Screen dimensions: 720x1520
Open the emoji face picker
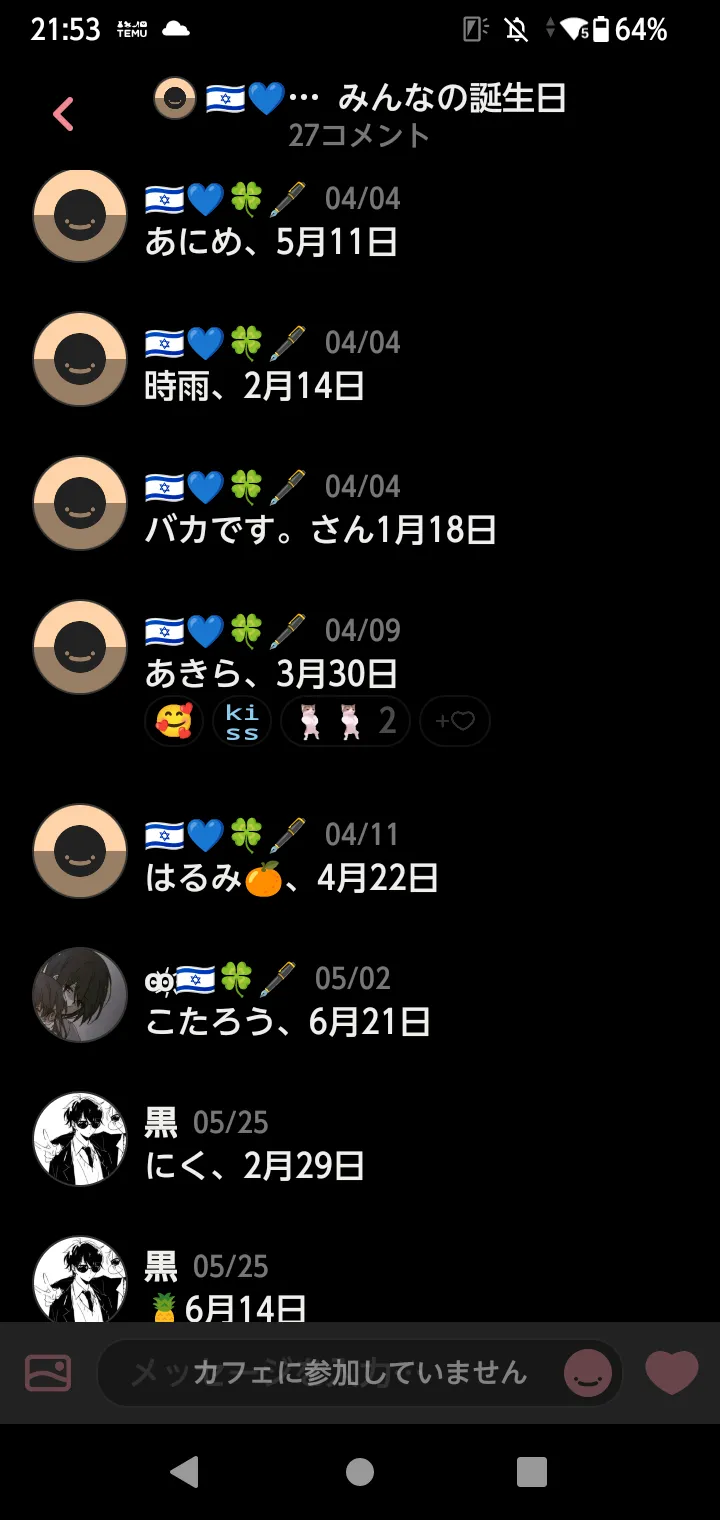pos(587,1373)
